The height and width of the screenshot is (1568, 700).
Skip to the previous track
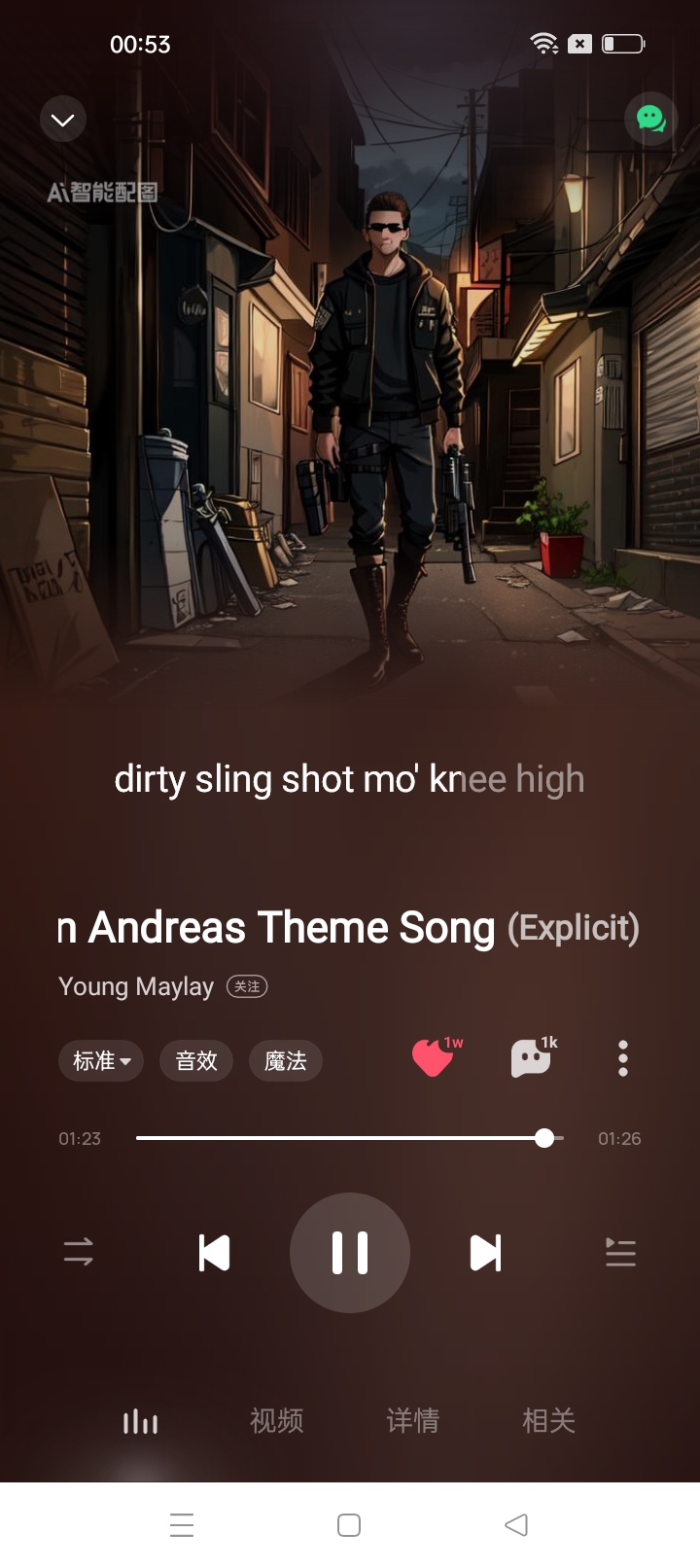tap(214, 1253)
